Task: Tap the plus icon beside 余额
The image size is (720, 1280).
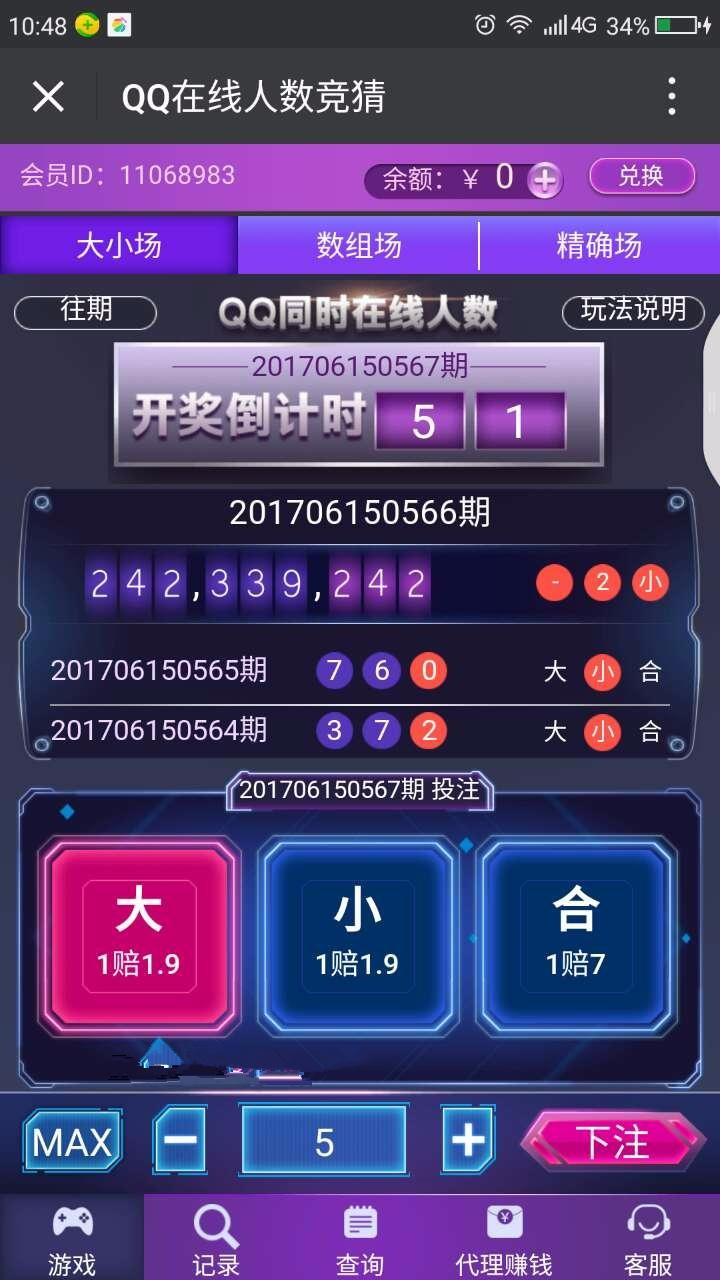Action: 545,180
